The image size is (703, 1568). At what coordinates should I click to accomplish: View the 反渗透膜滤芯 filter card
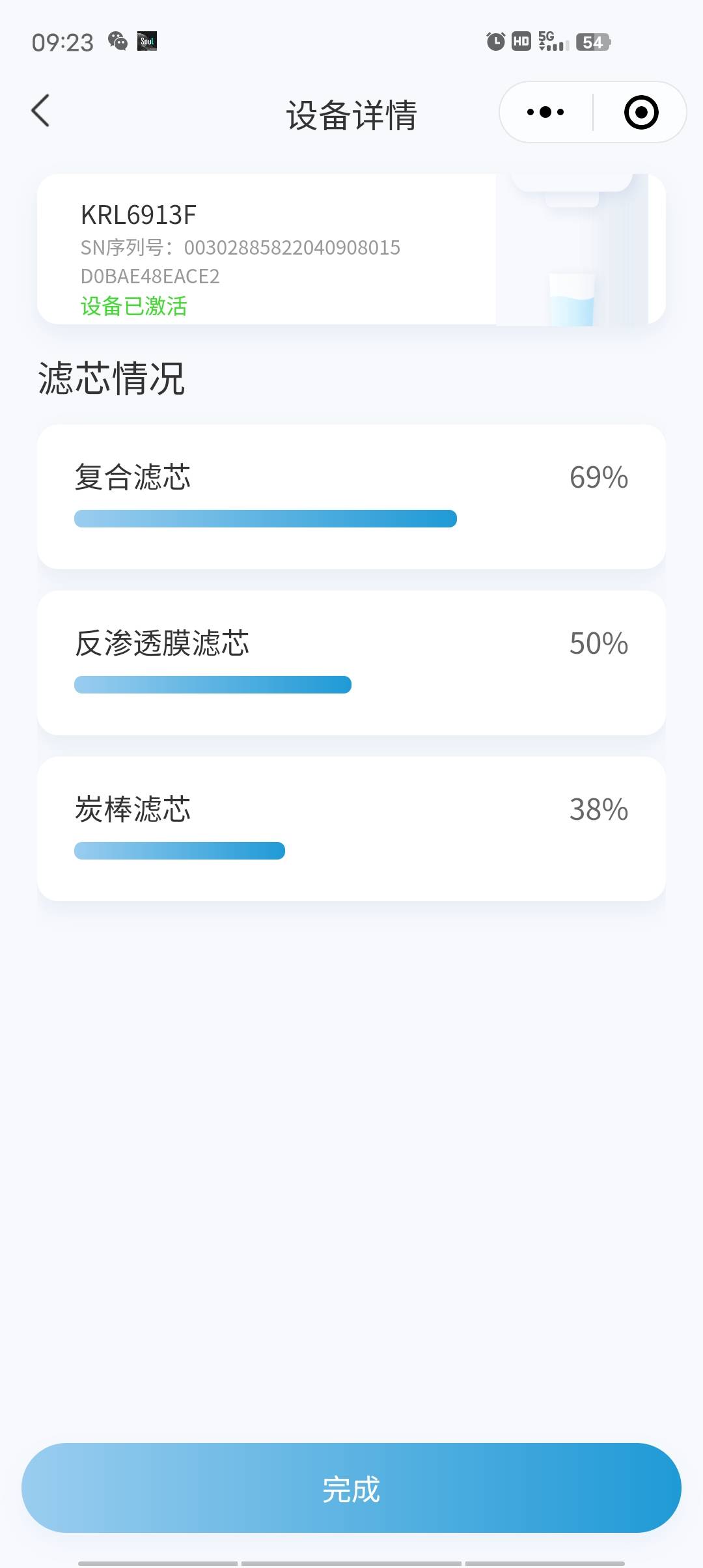click(351, 663)
